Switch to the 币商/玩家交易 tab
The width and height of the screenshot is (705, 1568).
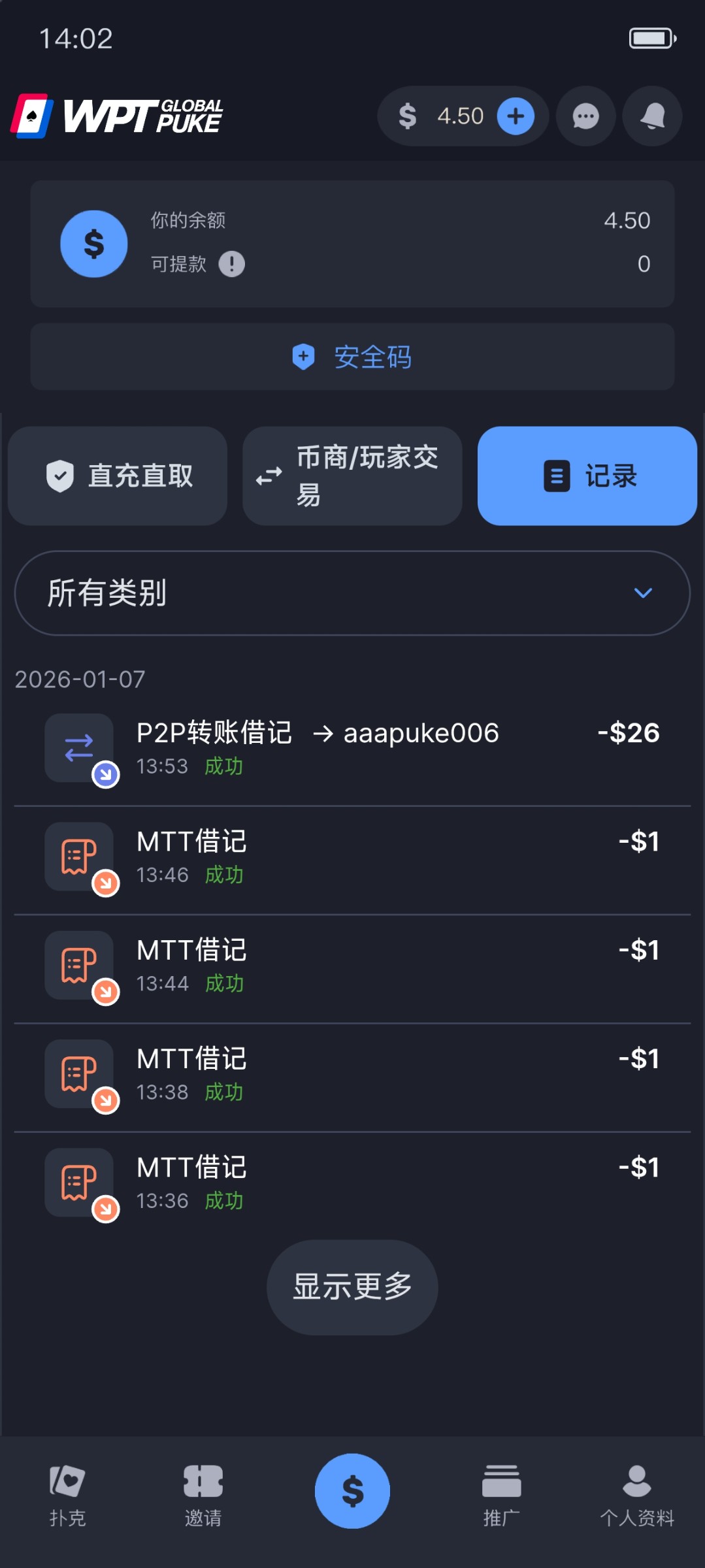click(352, 476)
